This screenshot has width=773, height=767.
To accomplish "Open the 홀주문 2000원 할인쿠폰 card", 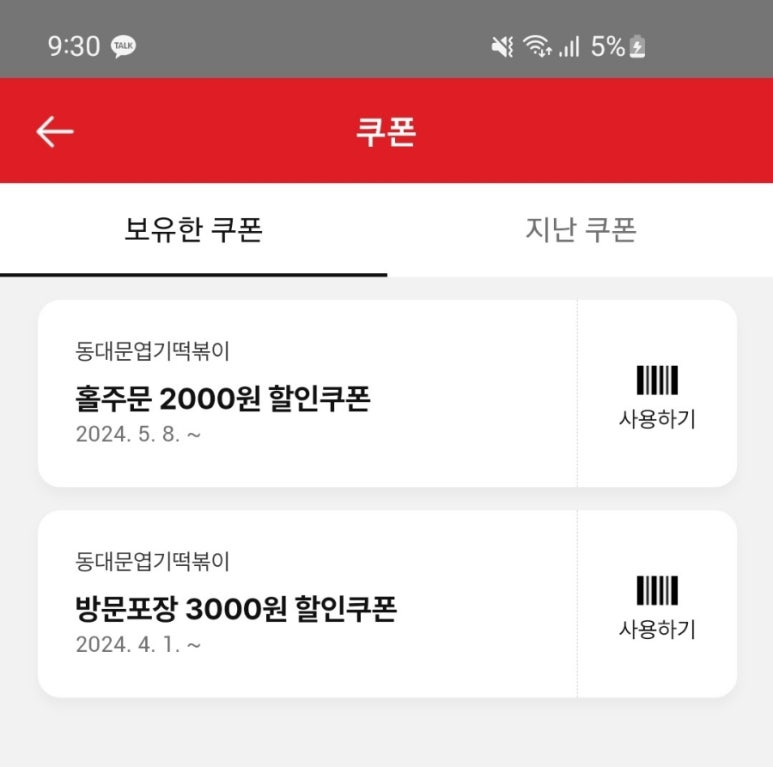I will pos(307,394).
